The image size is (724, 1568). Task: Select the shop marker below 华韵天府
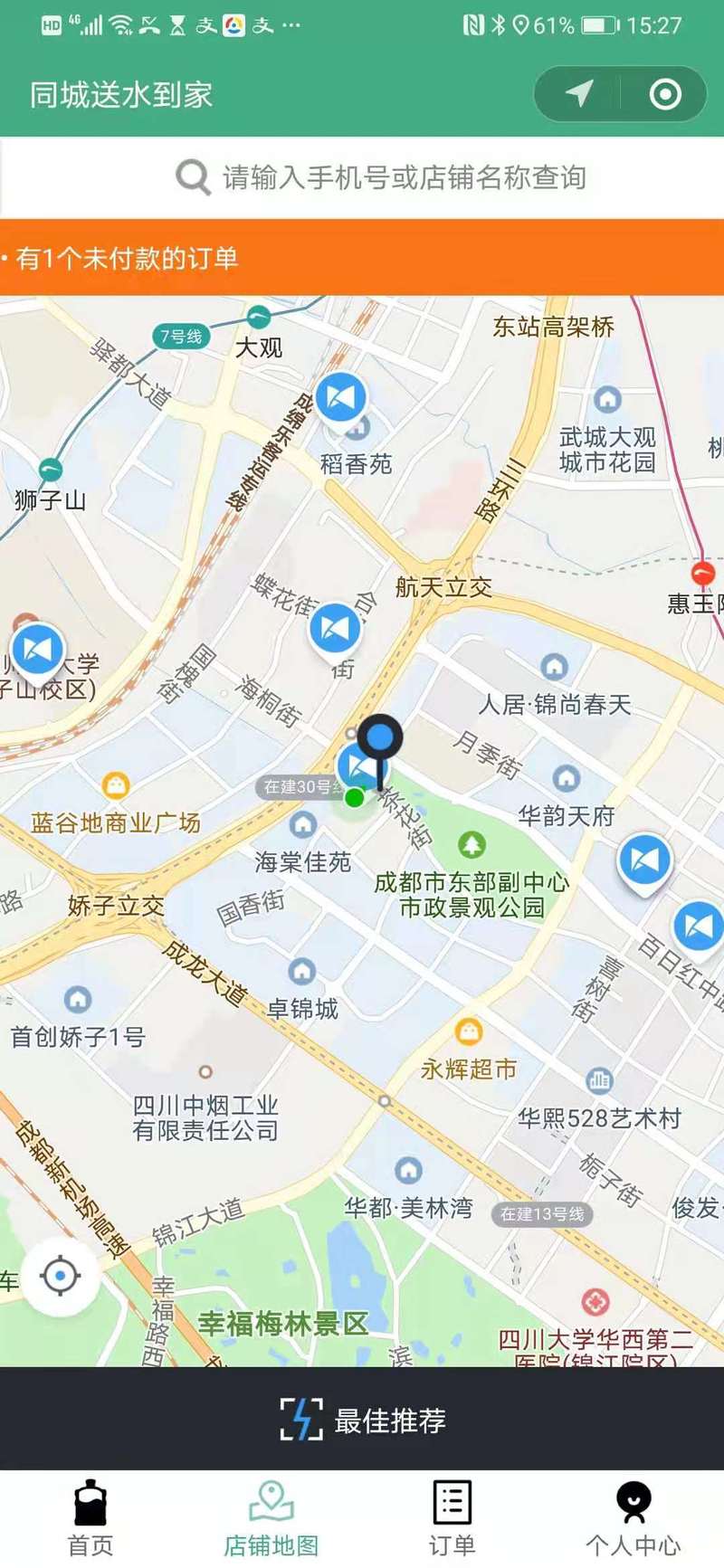644,859
